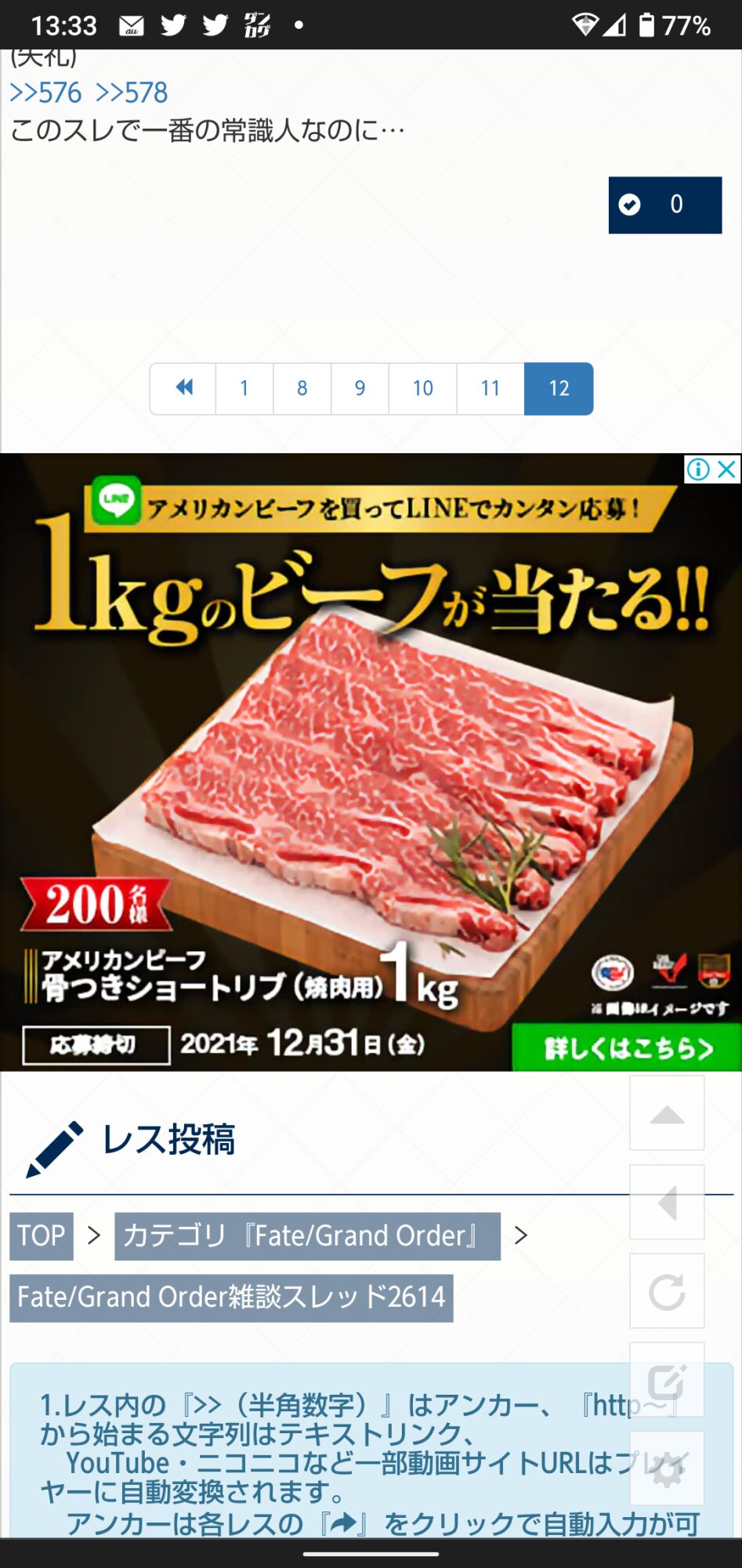Close the American beef ad
Image resolution: width=742 pixels, height=1568 pixels.
[x=727, y=469]
